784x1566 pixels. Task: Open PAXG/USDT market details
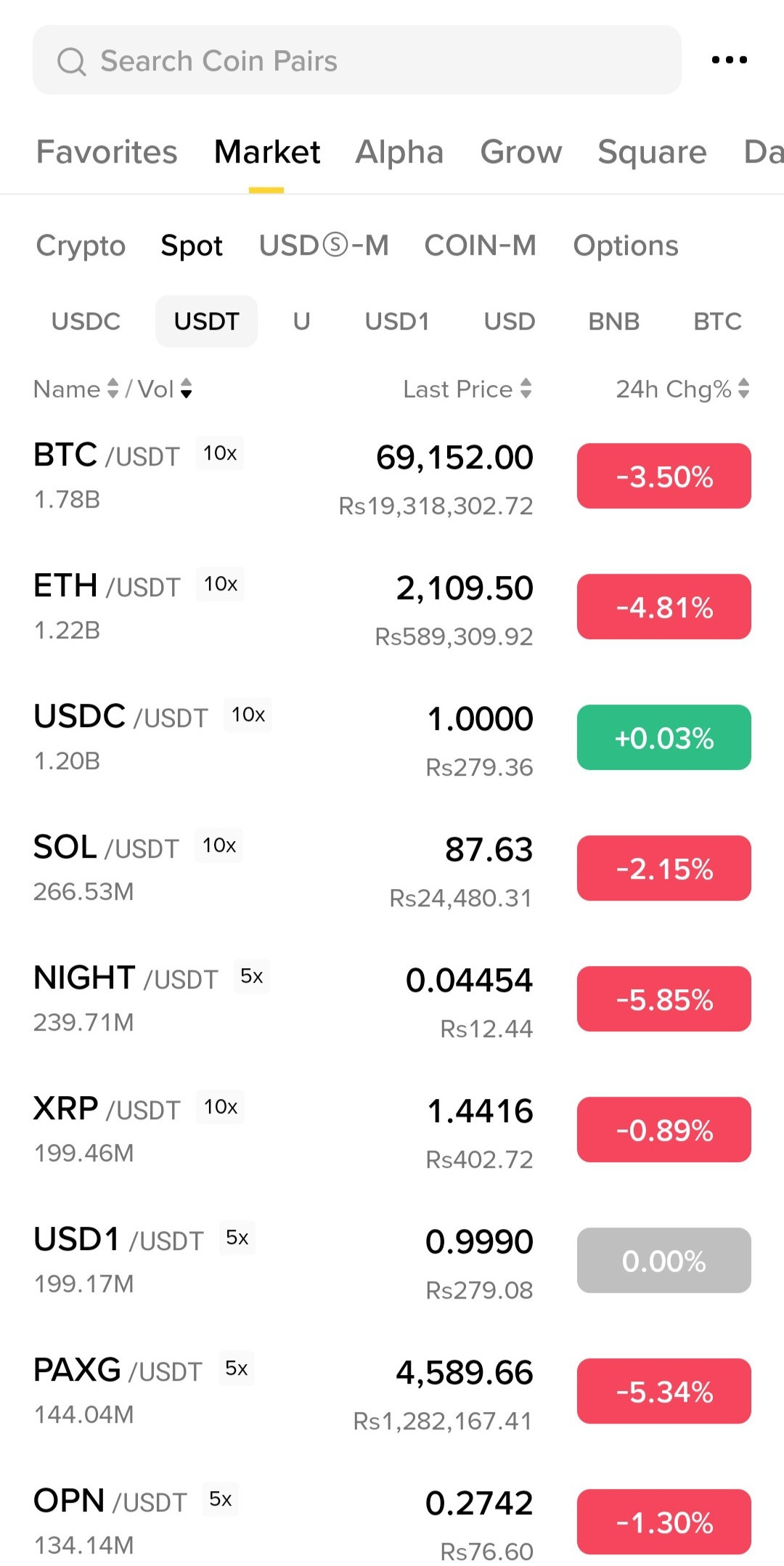click(x=290, y=1392)
